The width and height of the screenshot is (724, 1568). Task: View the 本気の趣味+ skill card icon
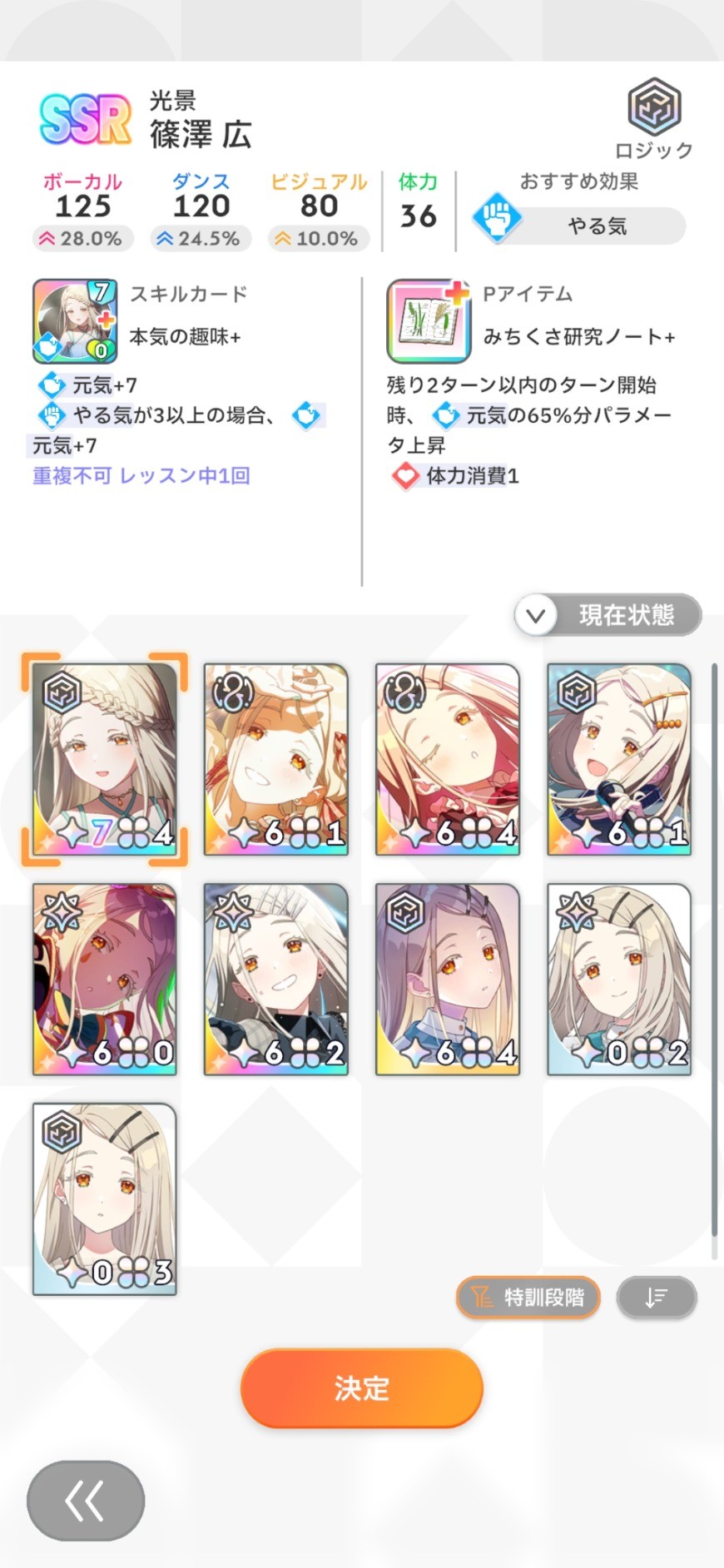[x=75, y=321]
